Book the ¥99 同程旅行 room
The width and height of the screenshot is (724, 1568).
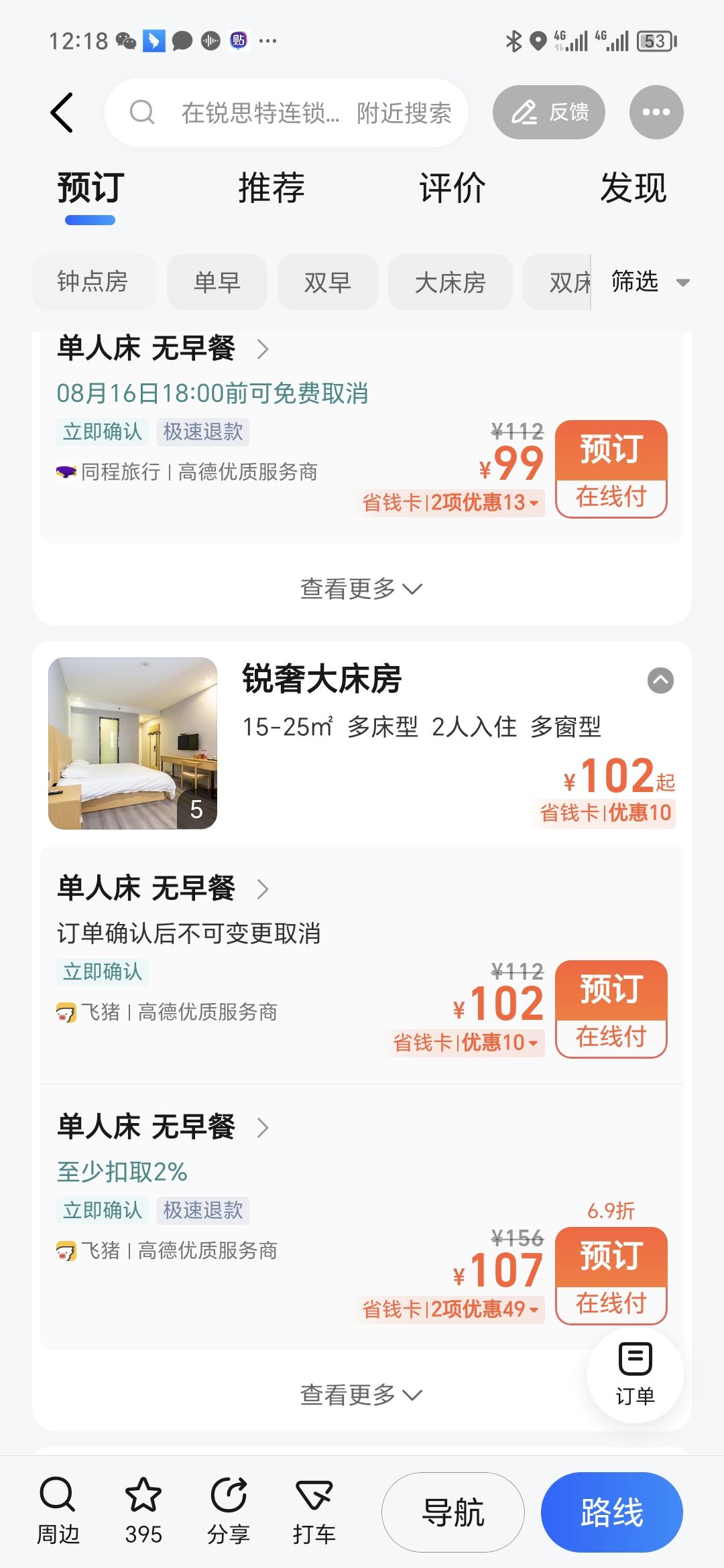611,468
